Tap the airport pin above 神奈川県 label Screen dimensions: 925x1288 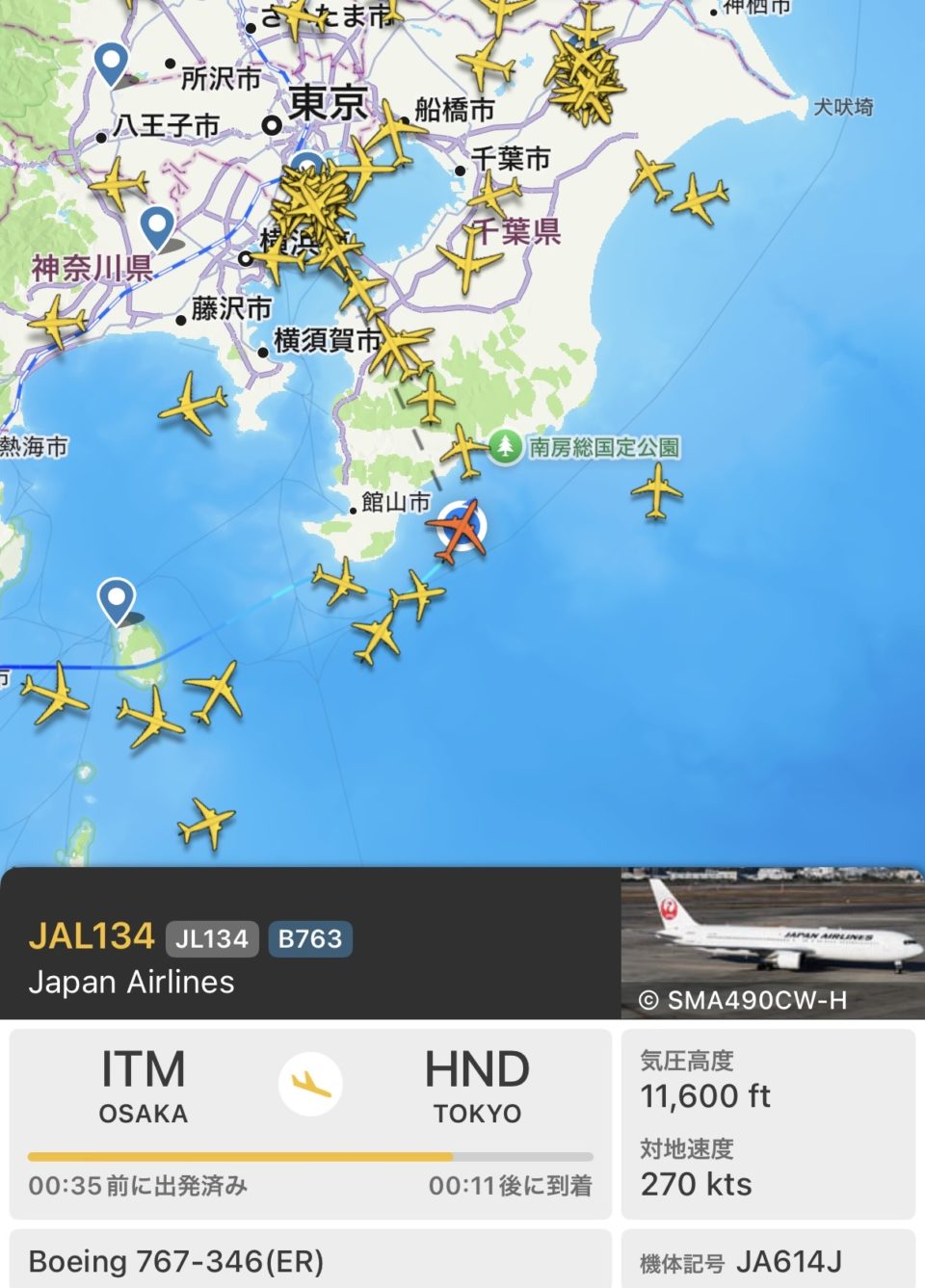pyautogui.click(x=157, y=227)
